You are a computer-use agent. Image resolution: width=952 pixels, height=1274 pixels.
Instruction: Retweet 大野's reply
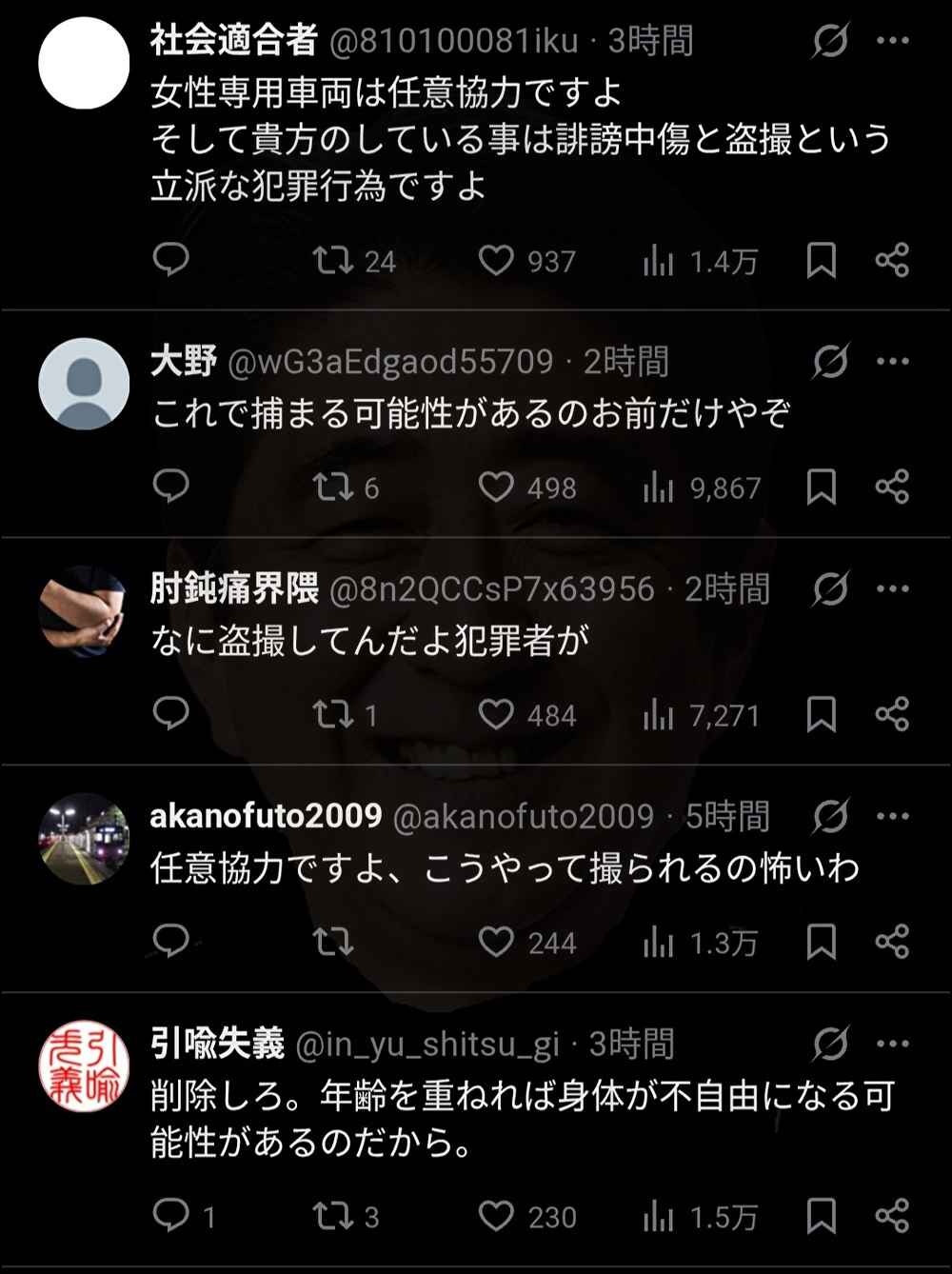333,487
